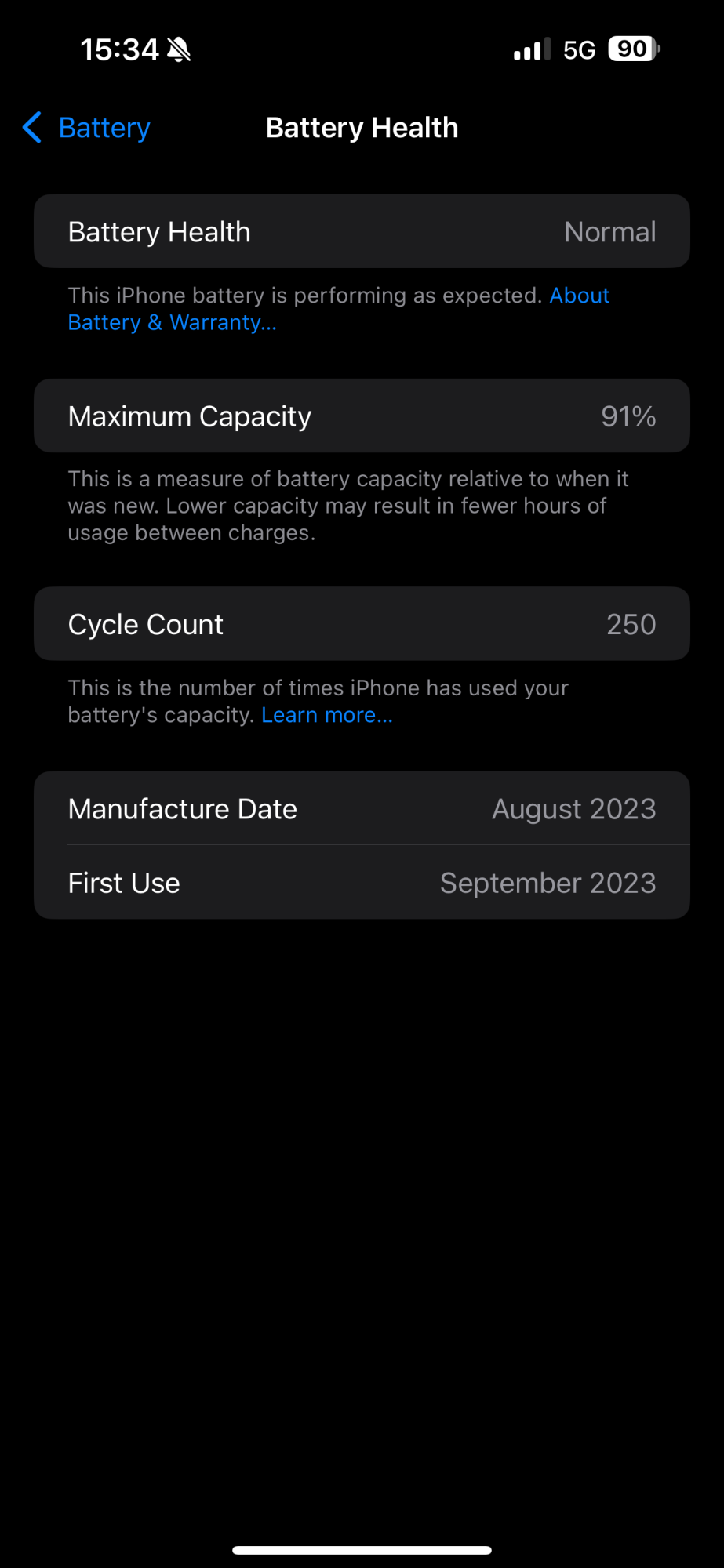Image resolution: width=724 pixels, height=1568 pixels.
Task: Tap the Cycle Count 250 row
Action: (362, 623)
